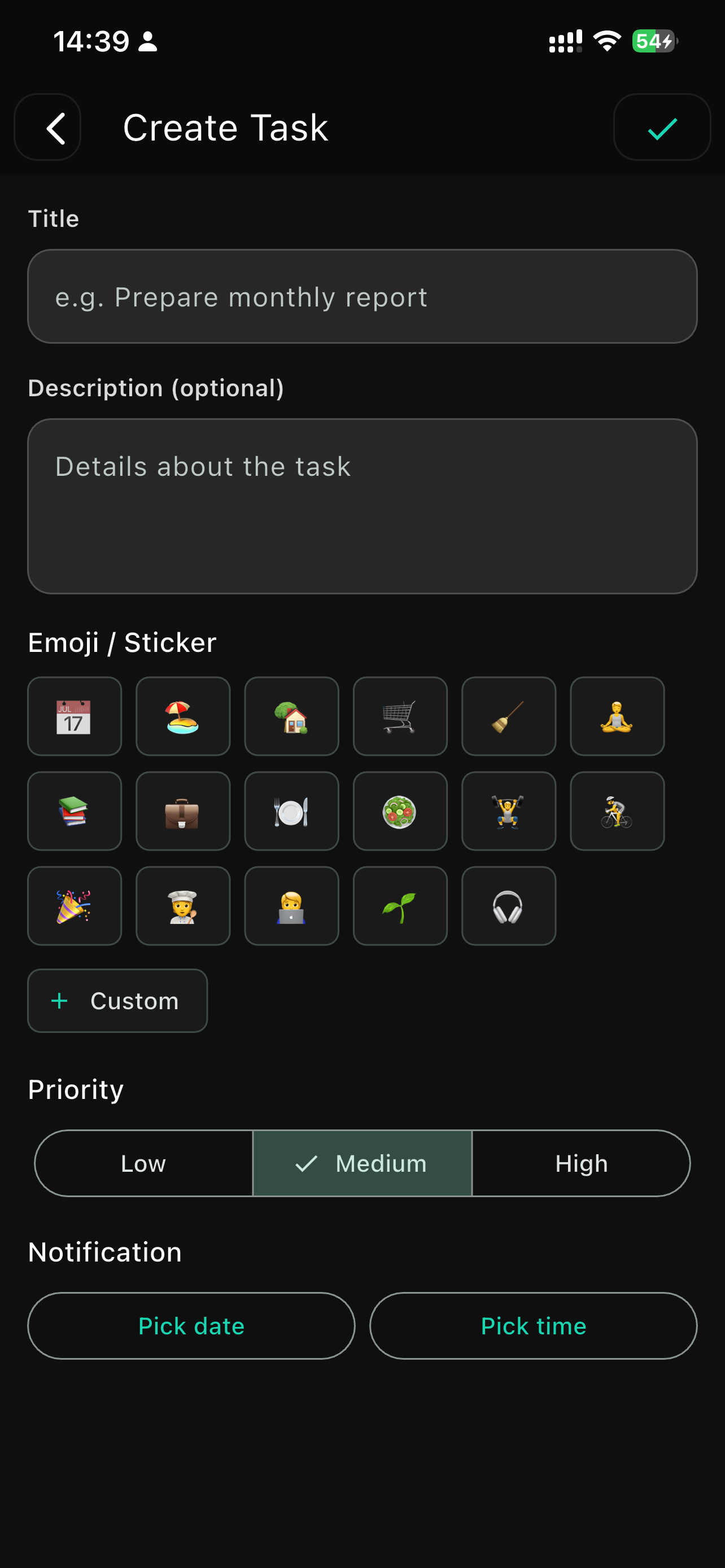Choose the shopping cart emoji for the task
Image resolution: width=725 pixels, height=1568 pixels.
point(400,716)
